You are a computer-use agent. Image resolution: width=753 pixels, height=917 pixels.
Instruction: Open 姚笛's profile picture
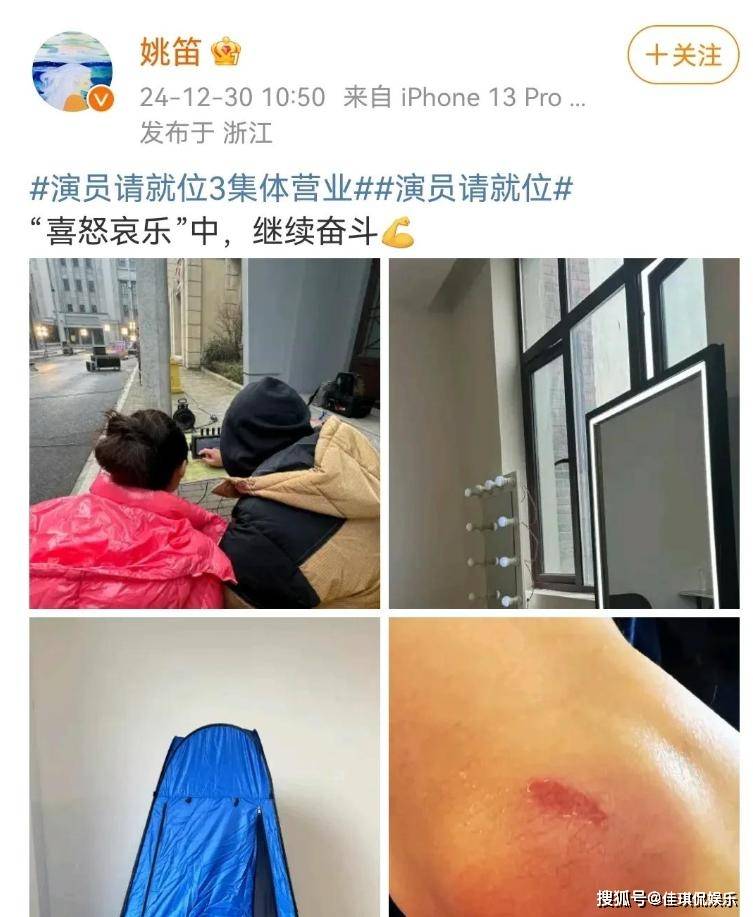click(x=72, y=71)
